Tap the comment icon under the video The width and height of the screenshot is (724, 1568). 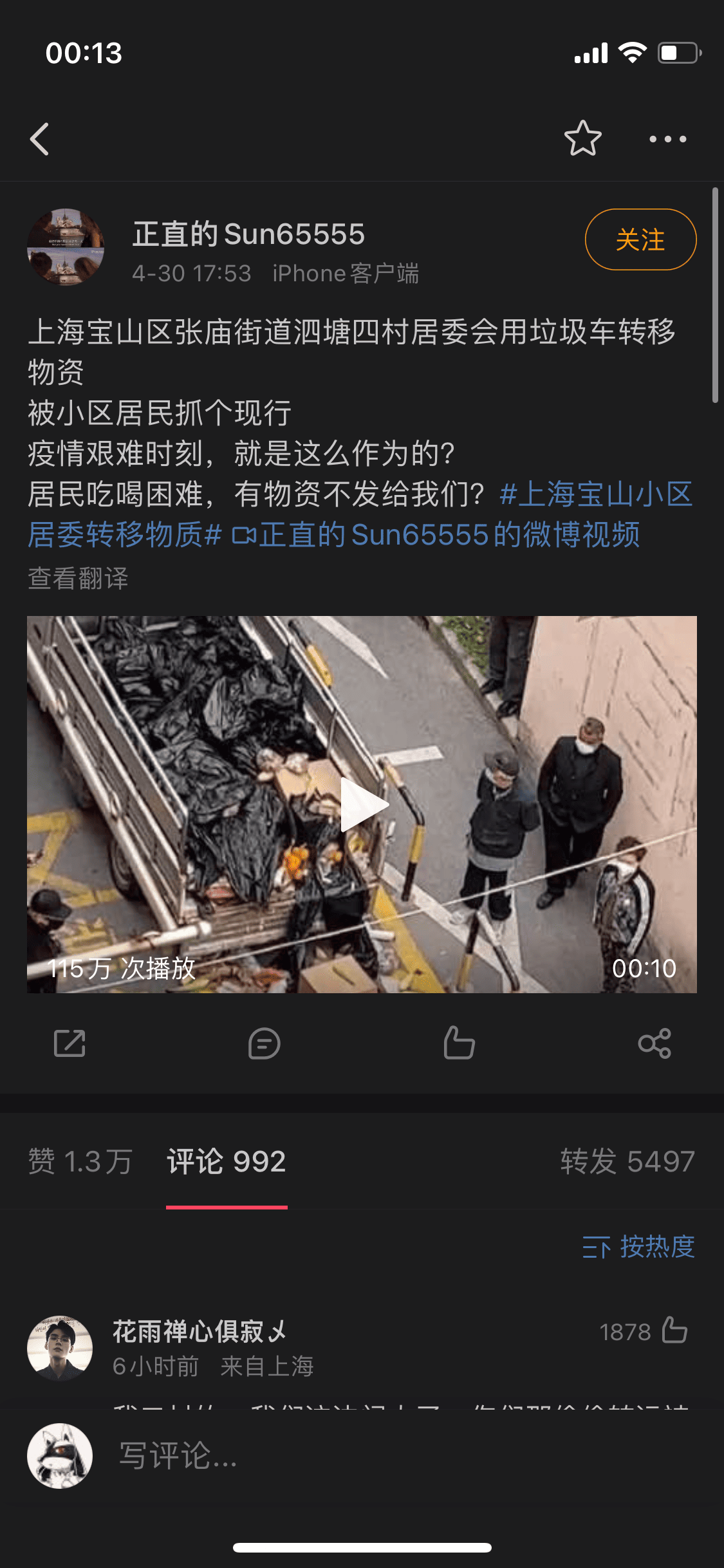264,1043
